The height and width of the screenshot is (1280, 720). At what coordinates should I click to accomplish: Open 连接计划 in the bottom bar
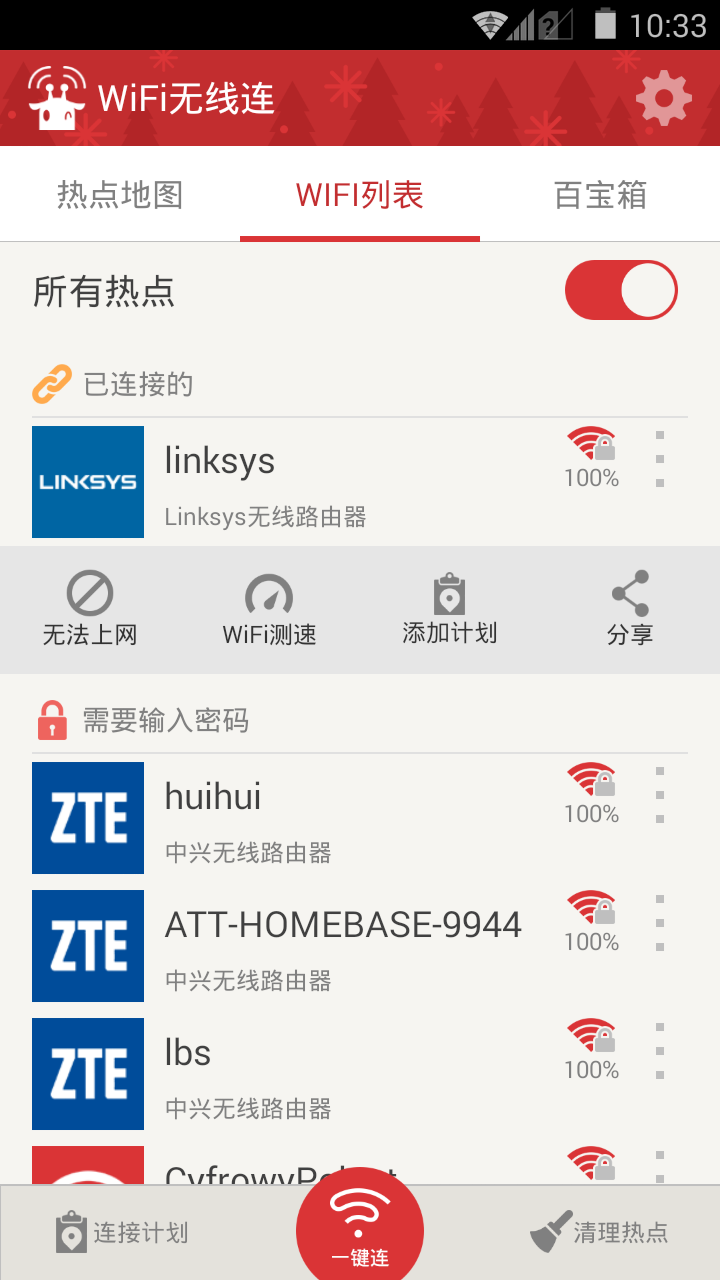coord(120,1233)
